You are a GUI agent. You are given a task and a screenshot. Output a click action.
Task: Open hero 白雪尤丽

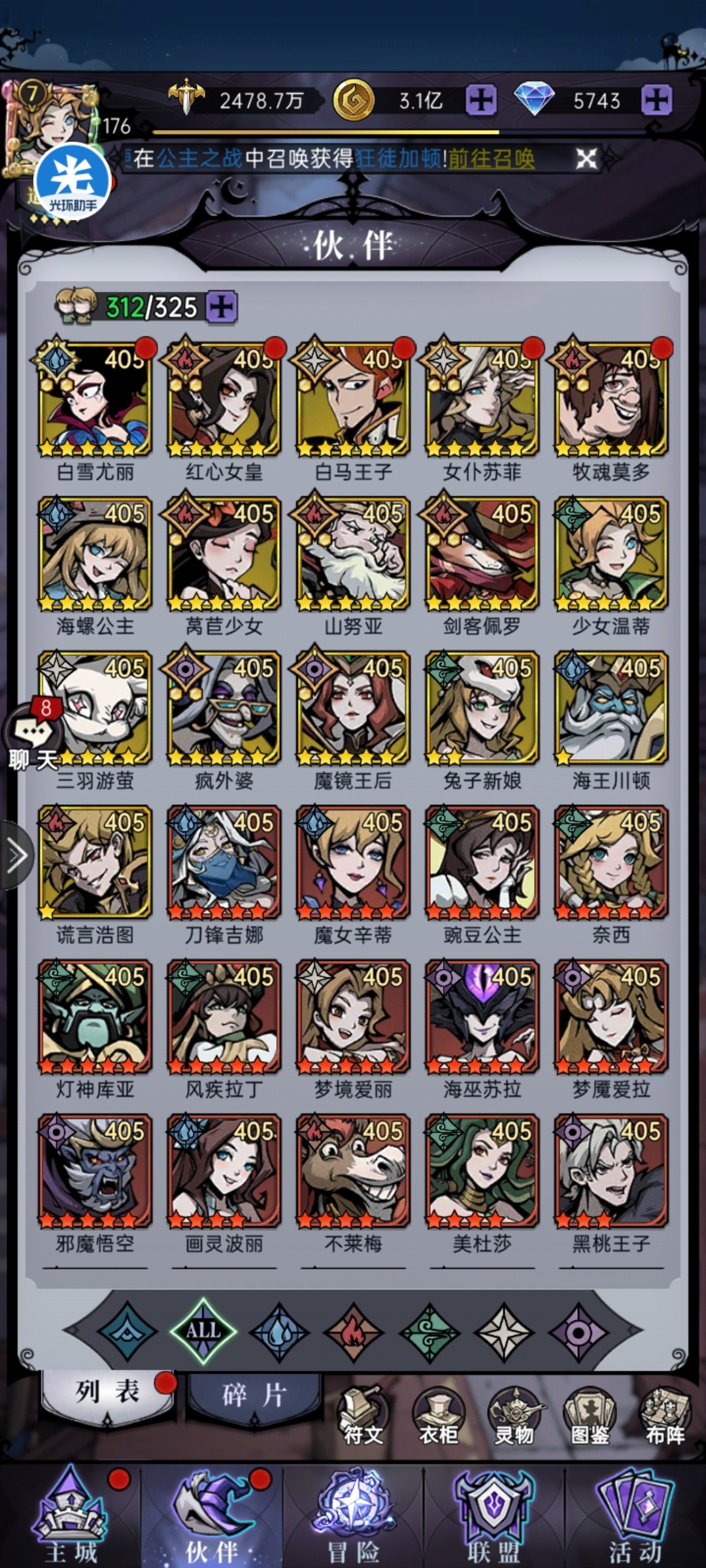coord(95,400)
